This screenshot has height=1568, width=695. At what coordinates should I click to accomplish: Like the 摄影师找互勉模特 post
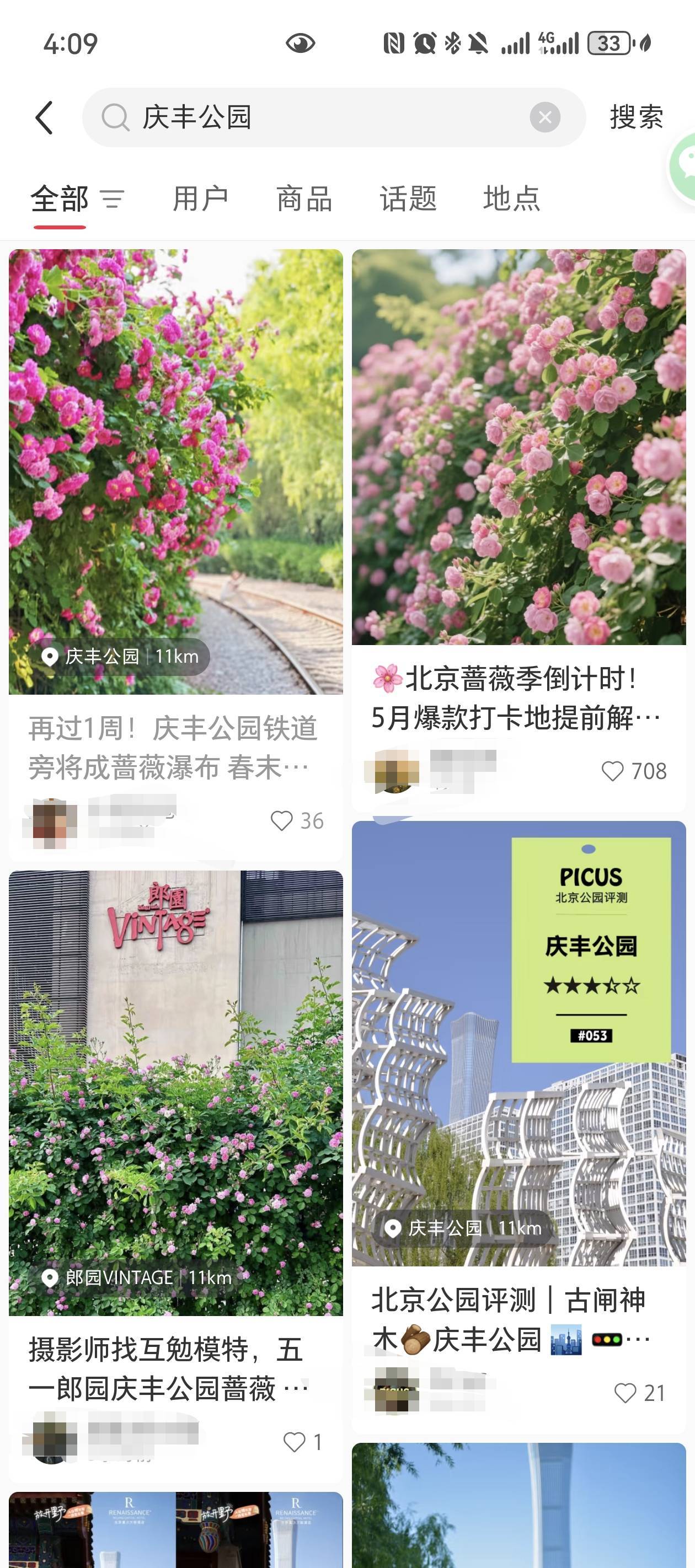[294, 1442]
